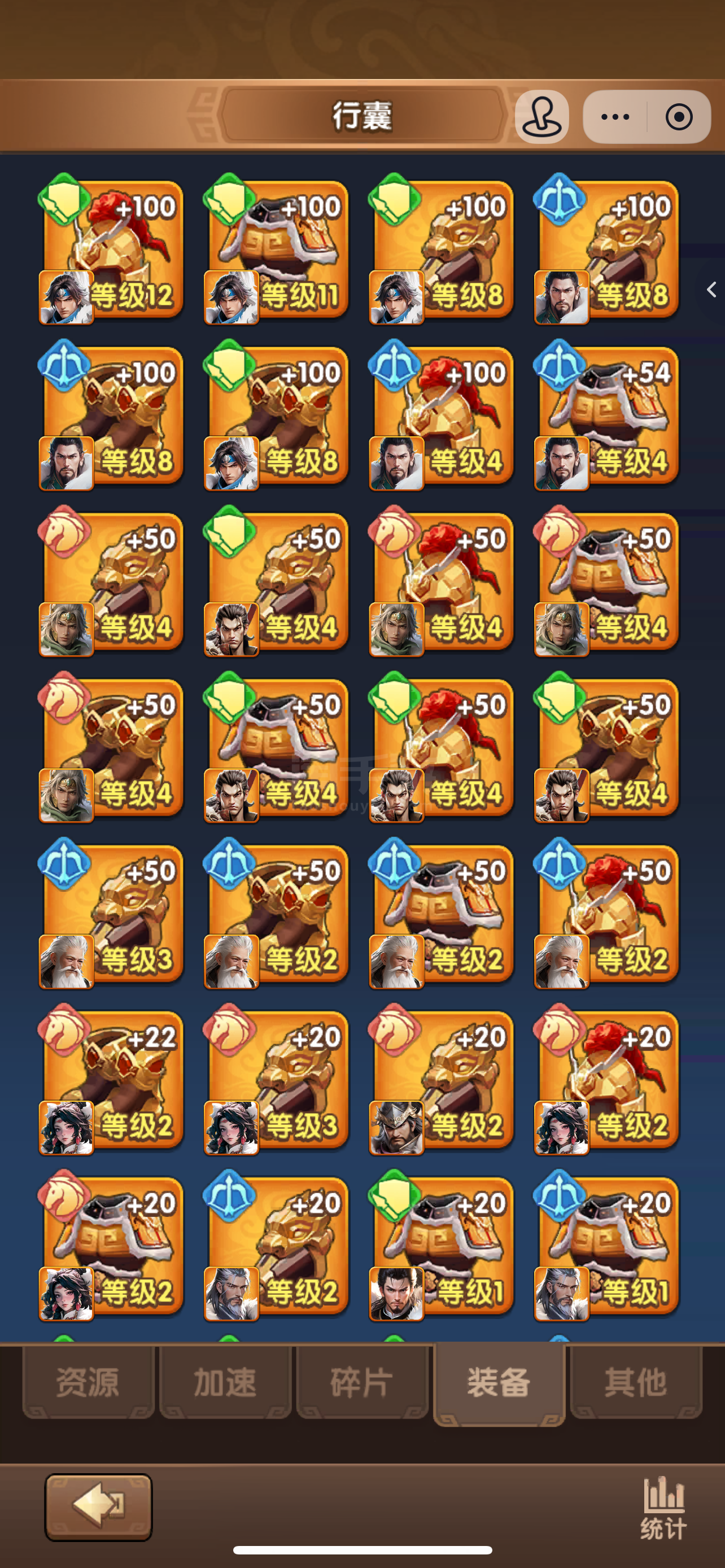Screen dimensions: 725x1568
Task: Switch to the 加速 tab
Action: coord(225,1382)
